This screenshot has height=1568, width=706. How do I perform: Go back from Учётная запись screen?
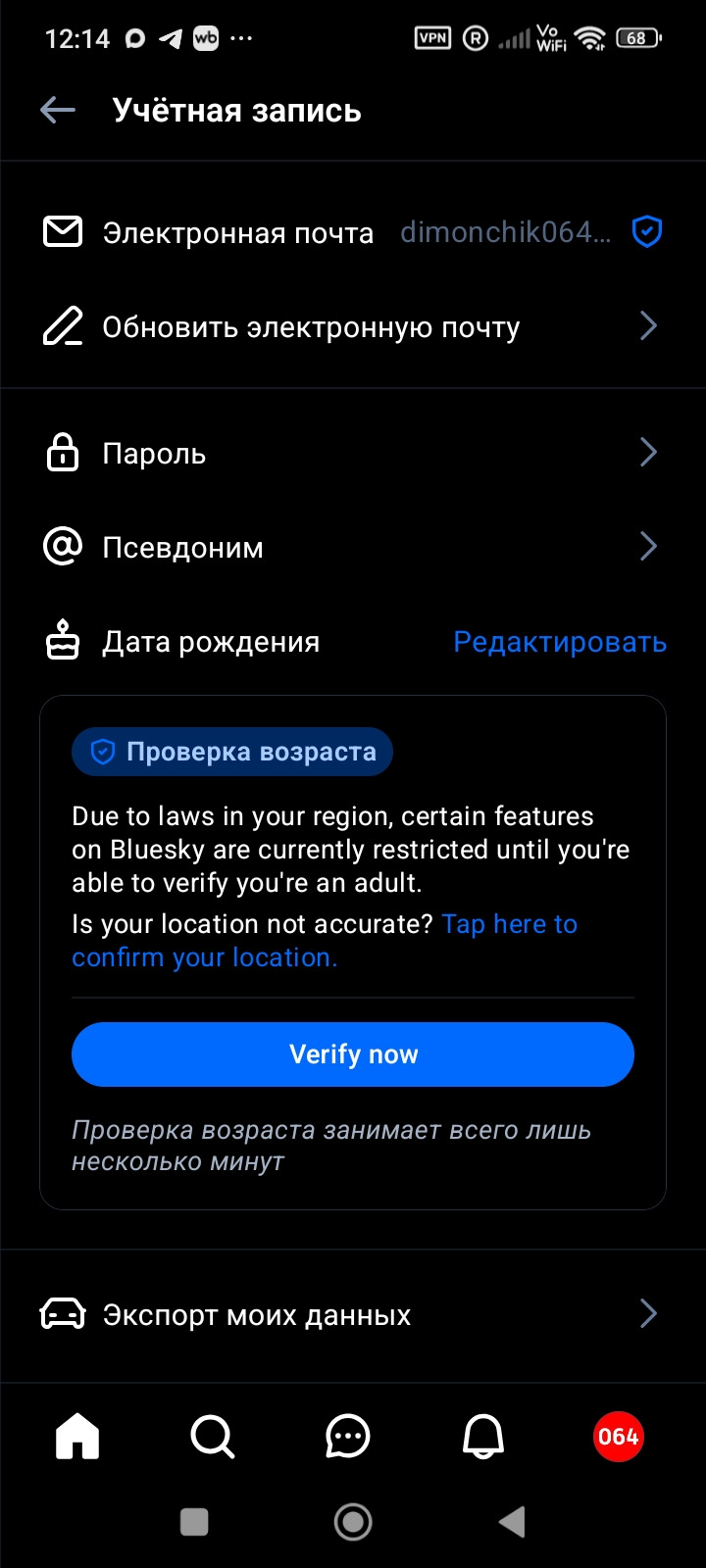click(58, 111)
